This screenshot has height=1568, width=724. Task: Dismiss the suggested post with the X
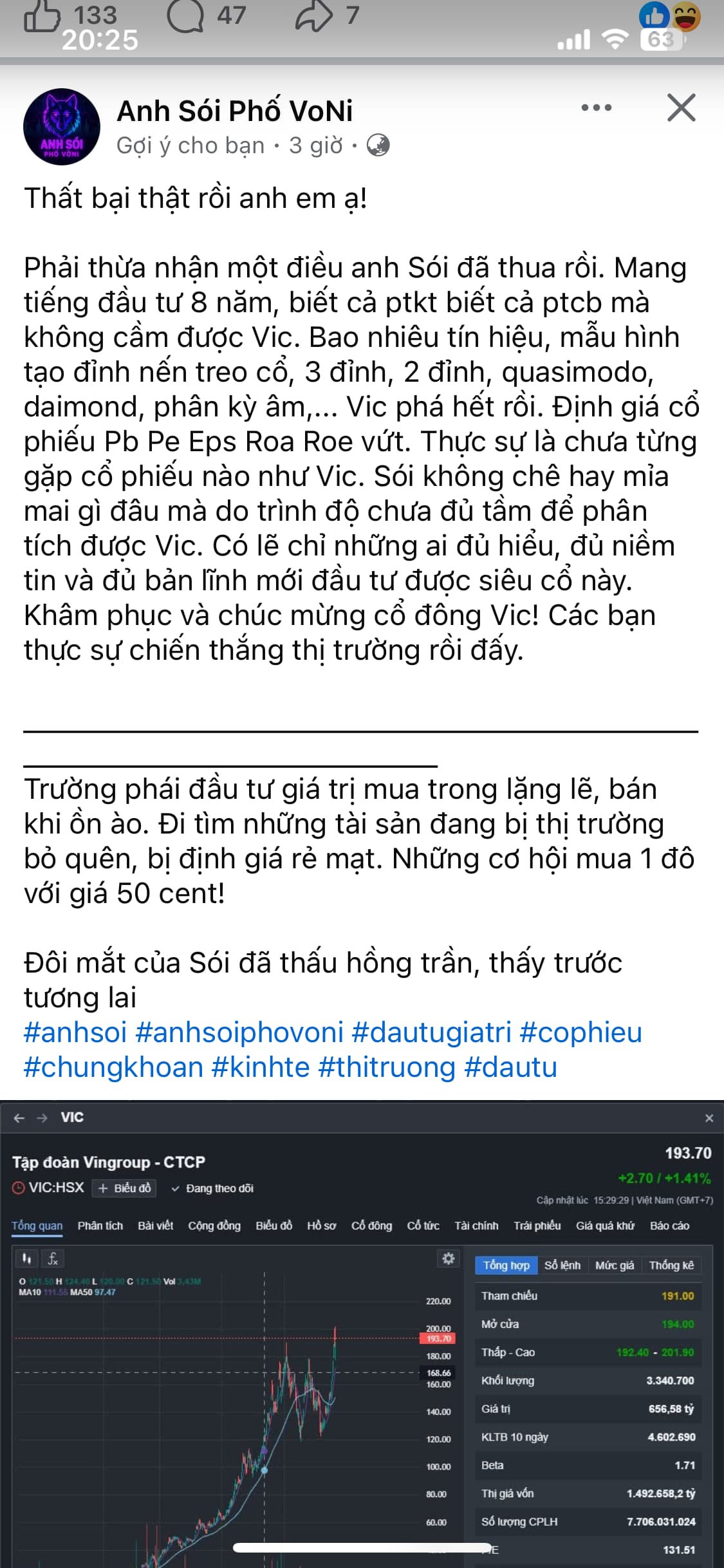coord(682,107)
